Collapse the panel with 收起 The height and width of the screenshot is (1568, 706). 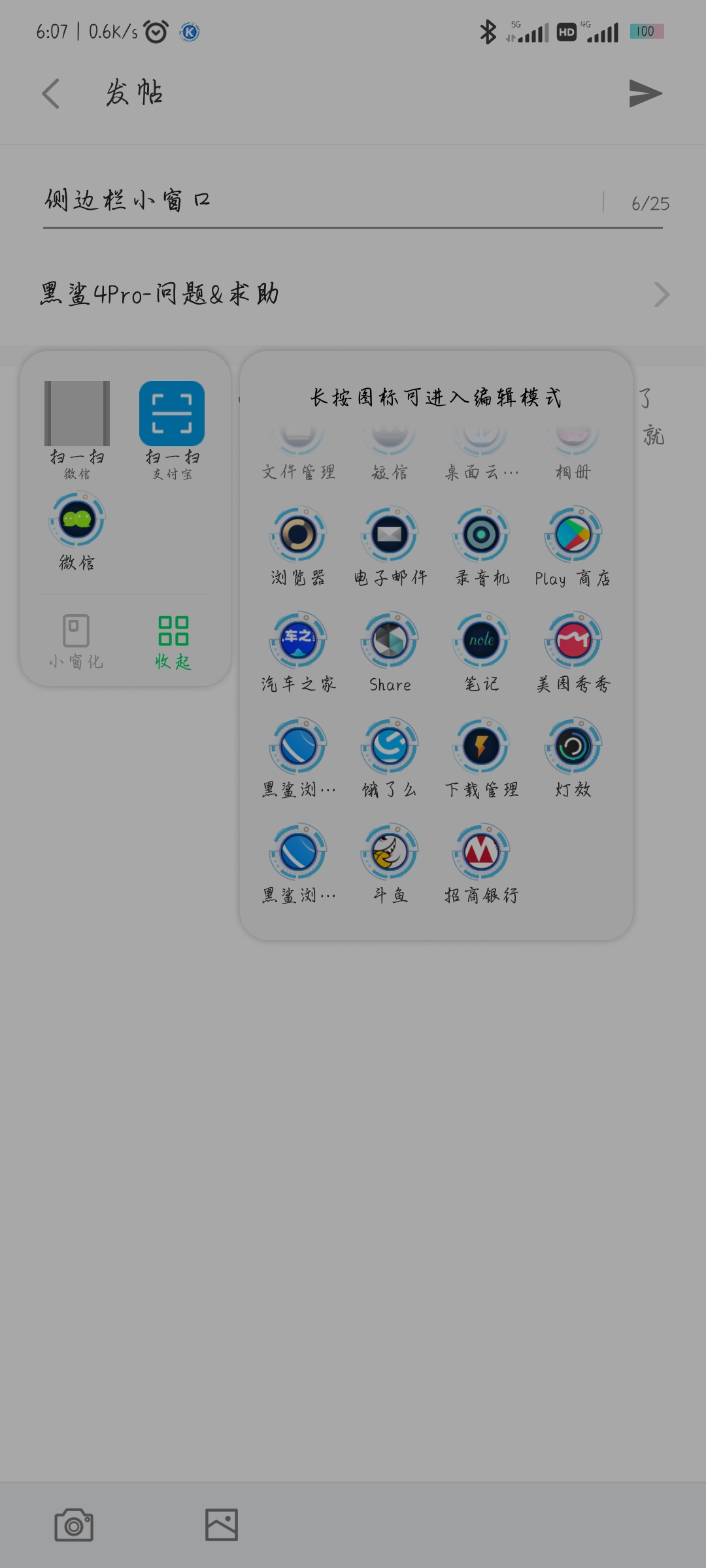click(x=173, y=642)
